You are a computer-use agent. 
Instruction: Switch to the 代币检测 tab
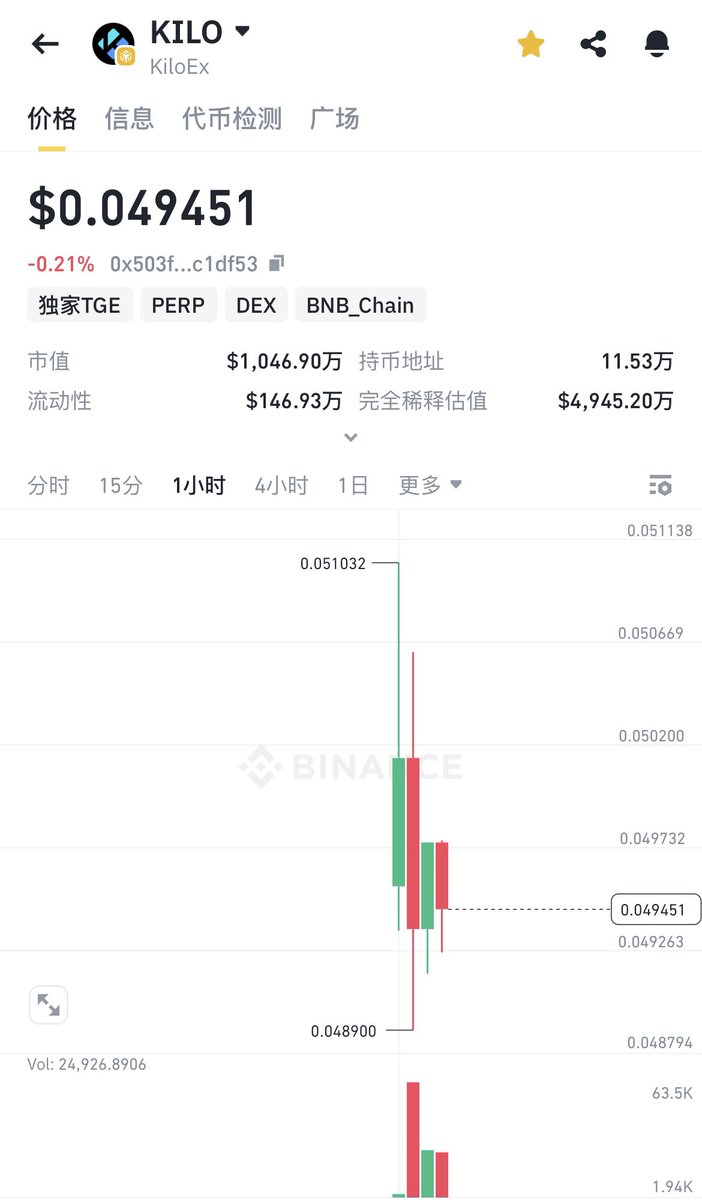232,119
